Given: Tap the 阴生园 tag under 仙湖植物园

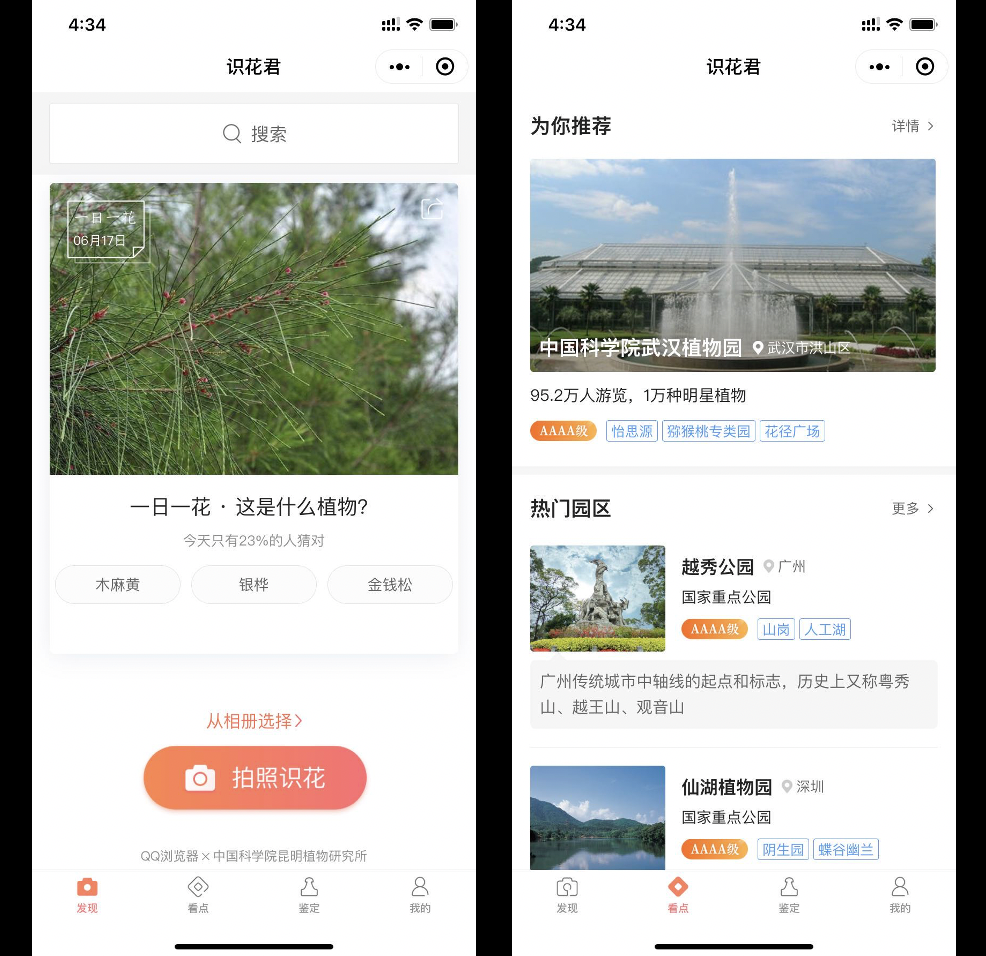Looking at the screenshot, I should [783, 849].
